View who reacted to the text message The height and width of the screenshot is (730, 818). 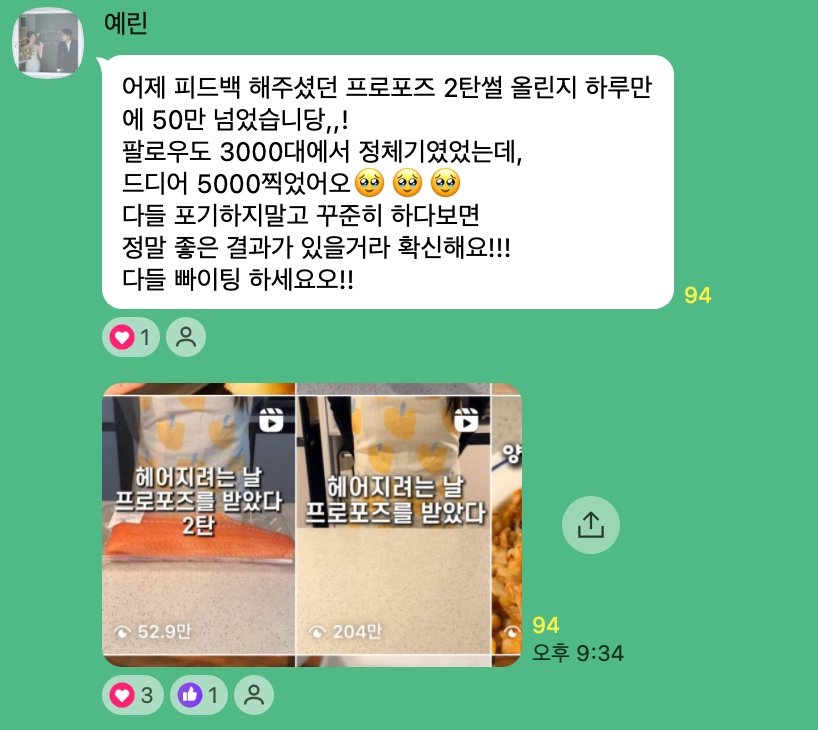185,337
